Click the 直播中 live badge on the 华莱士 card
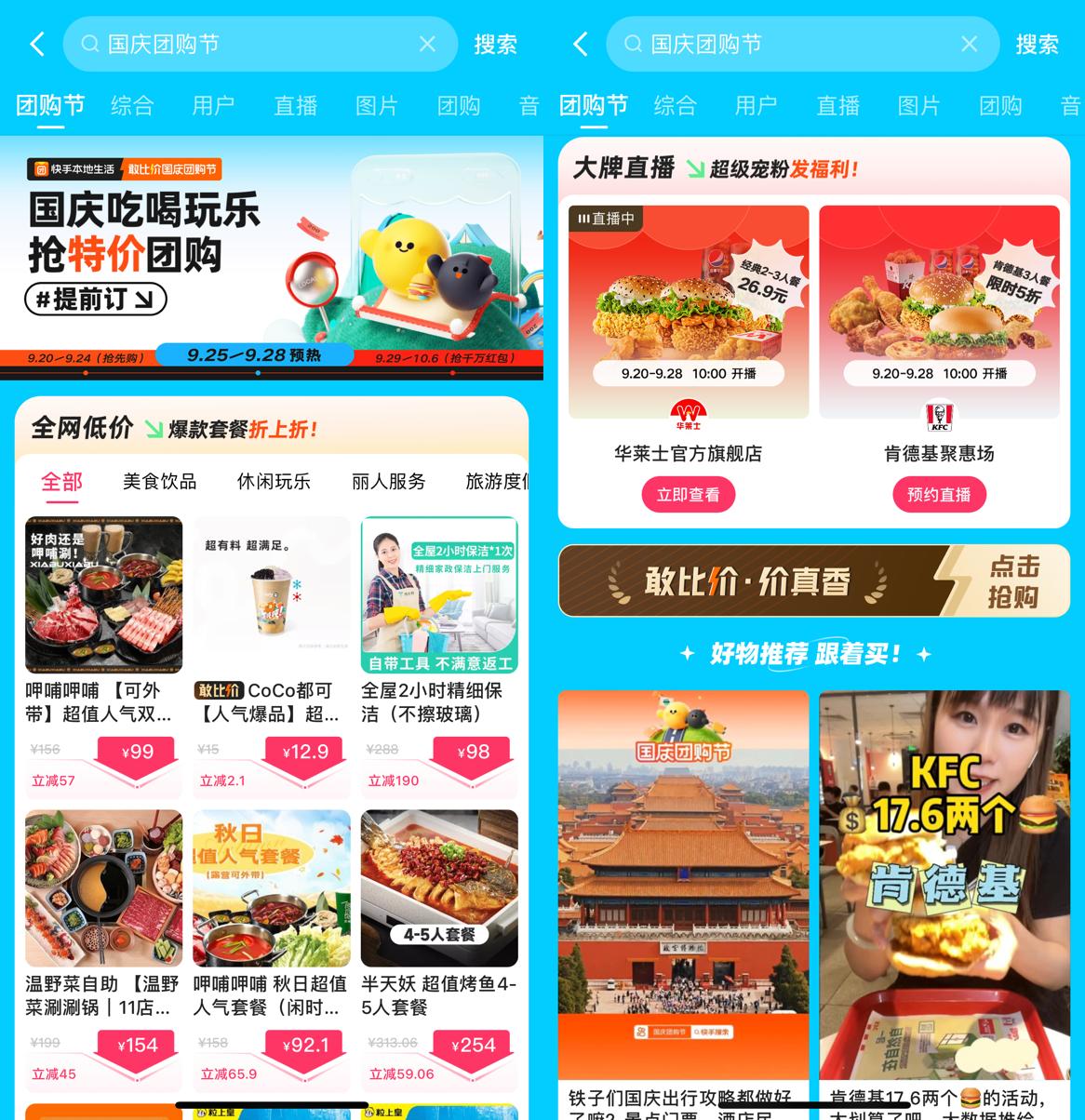This screenshot has width=1085, height=1120. [606, 219]
